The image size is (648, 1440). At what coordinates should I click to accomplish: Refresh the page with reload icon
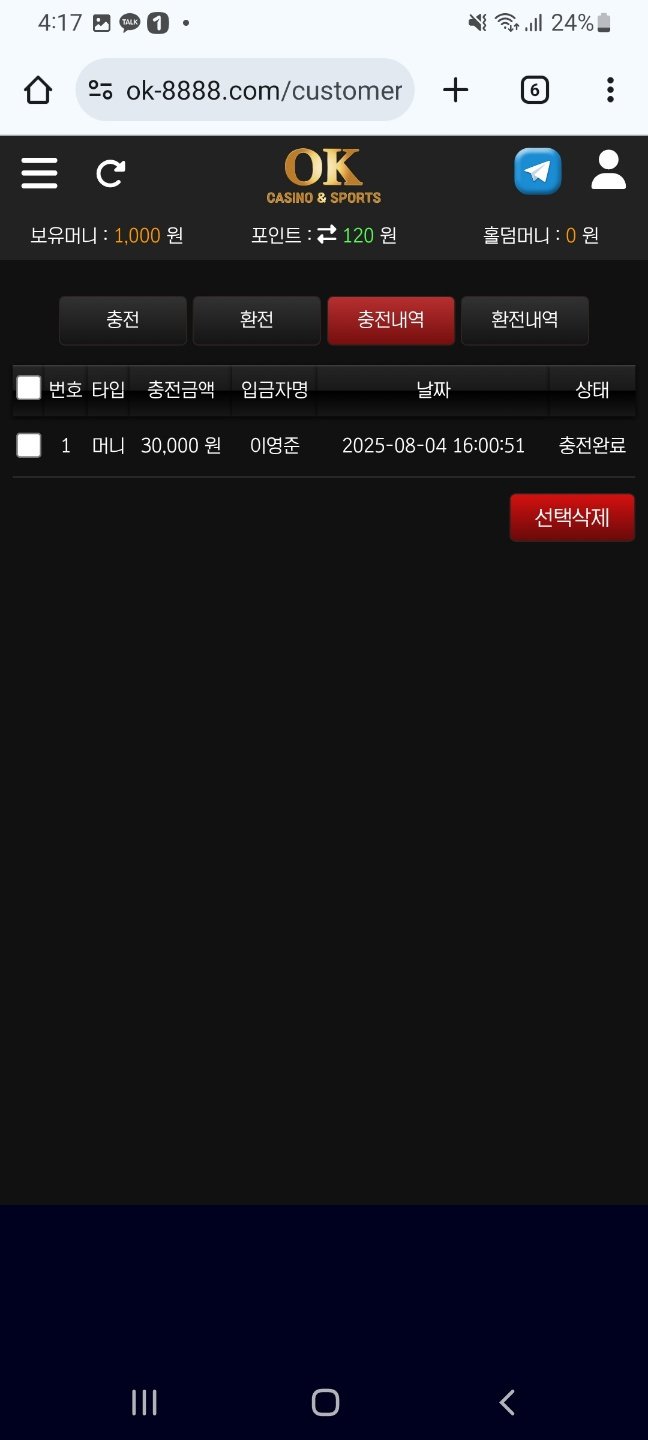tap(110, 173)
